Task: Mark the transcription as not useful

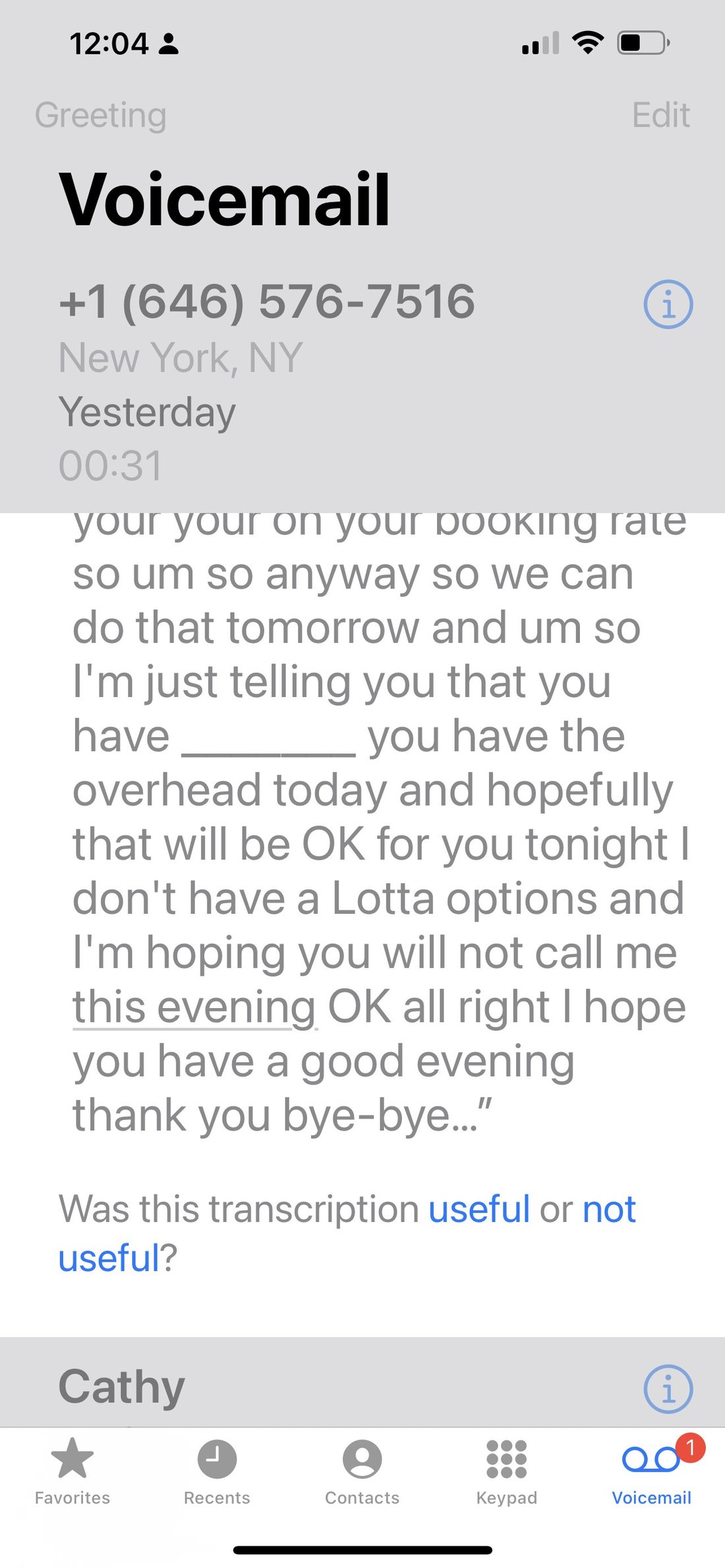Action: [x=347, y=1233]
